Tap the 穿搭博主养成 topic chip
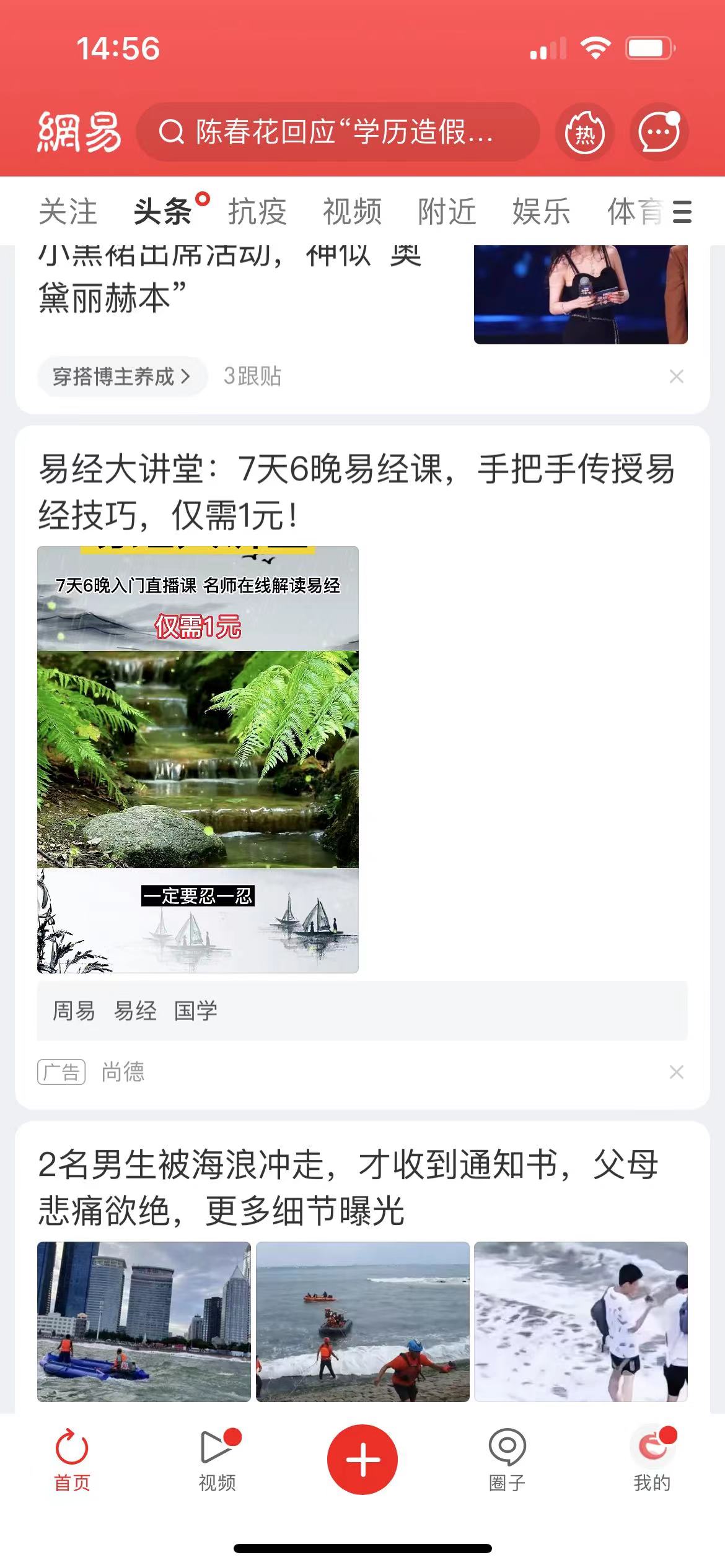This screenshot has height=1568, width=725. (x=121, y=377)
